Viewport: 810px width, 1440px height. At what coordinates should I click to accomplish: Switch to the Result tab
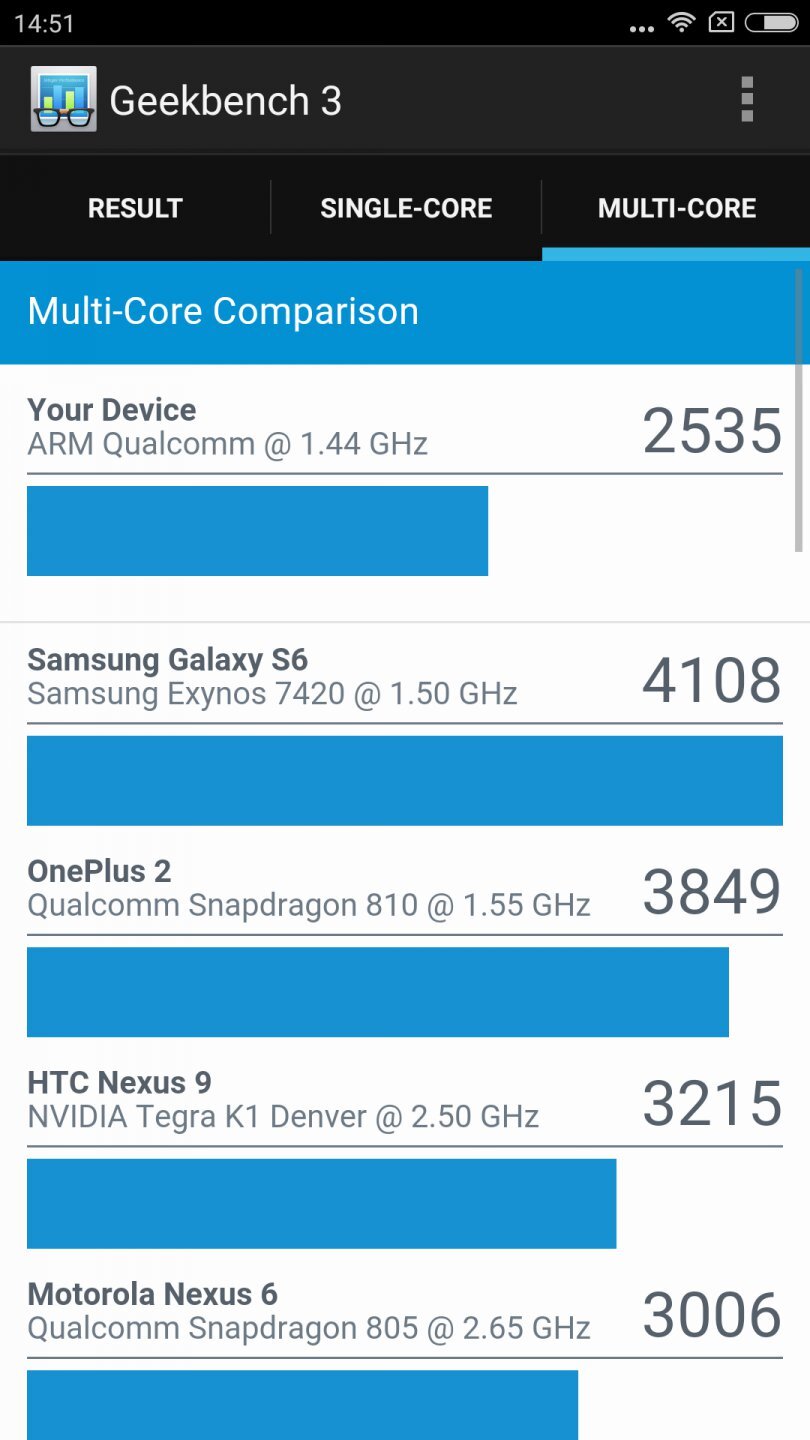pos(135,208)
